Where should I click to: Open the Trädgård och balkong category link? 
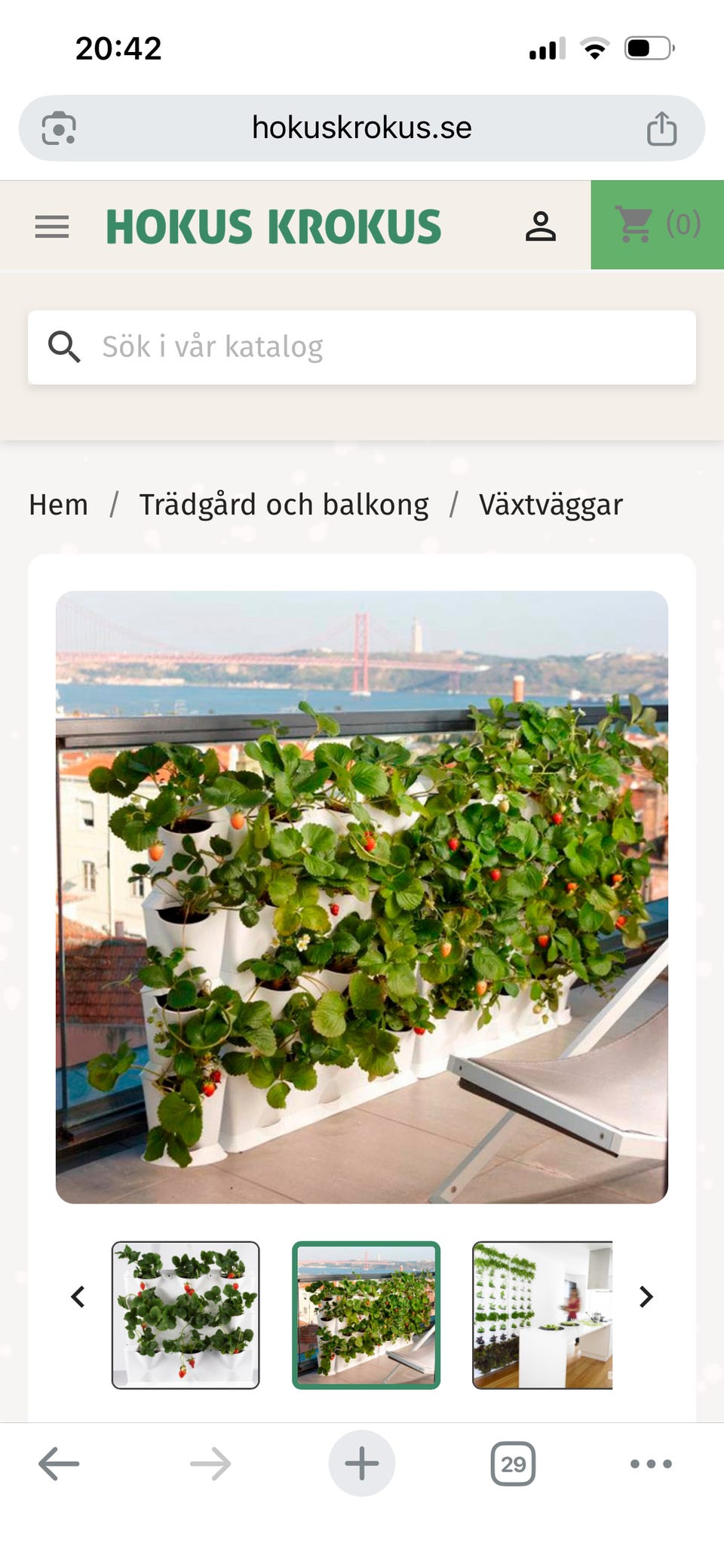(x=283, y=504)
